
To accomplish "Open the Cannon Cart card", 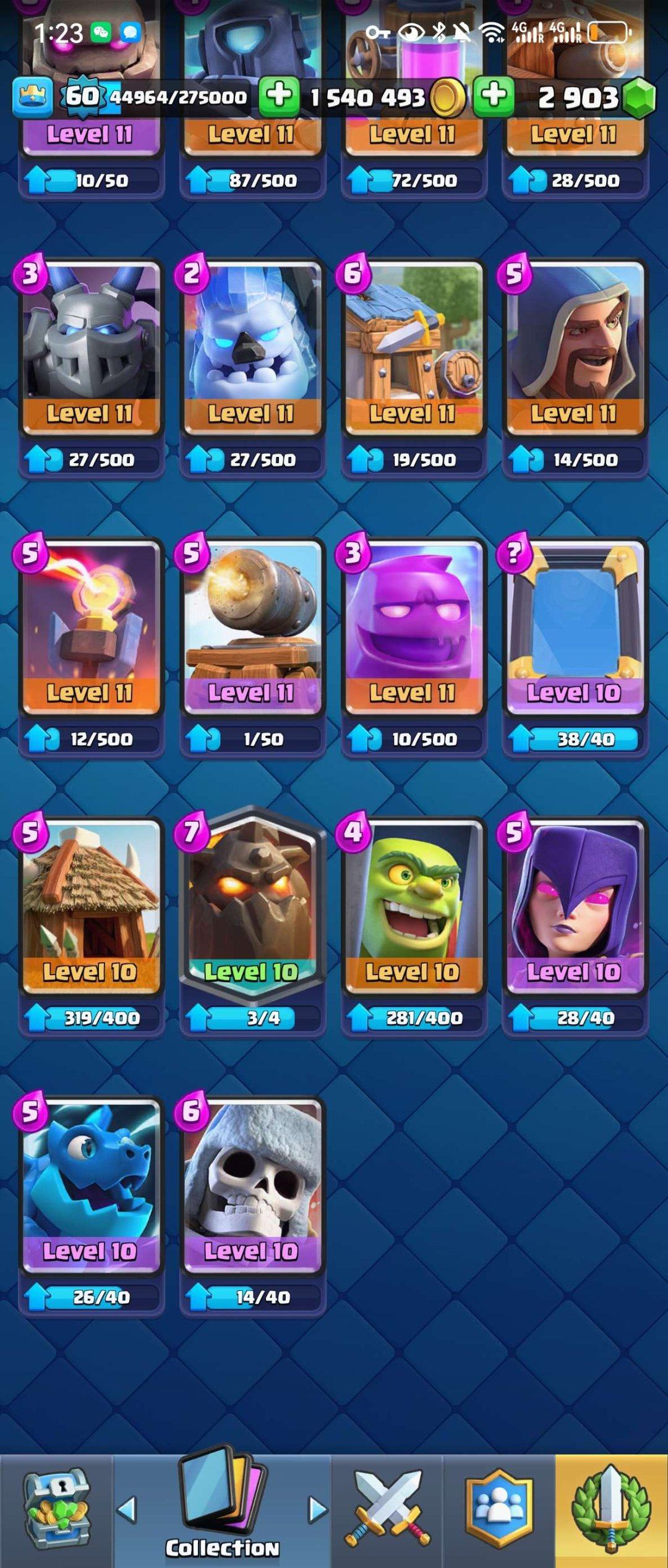I will pos(252,626).
